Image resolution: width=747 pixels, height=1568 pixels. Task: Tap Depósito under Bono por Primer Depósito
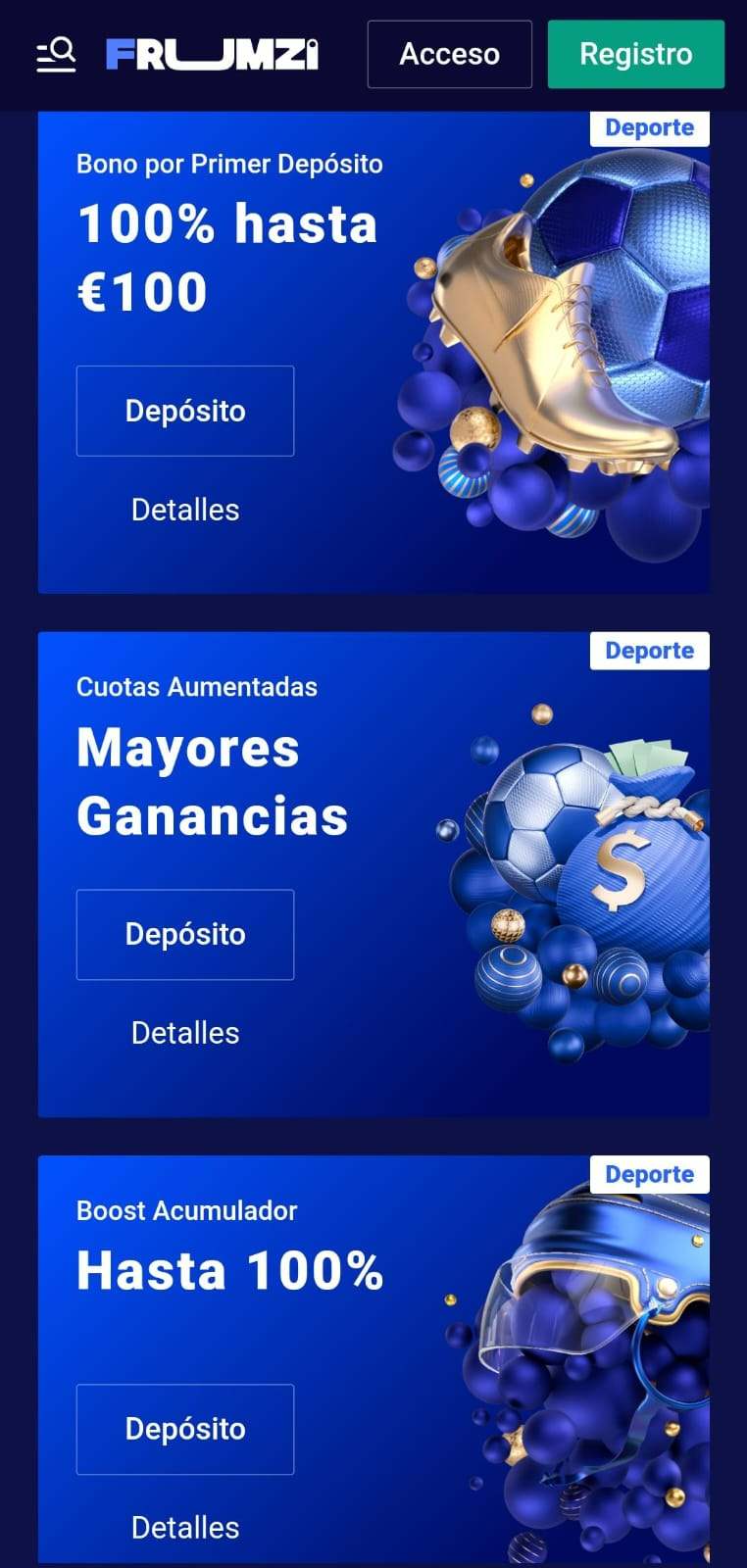coord(185,411)
